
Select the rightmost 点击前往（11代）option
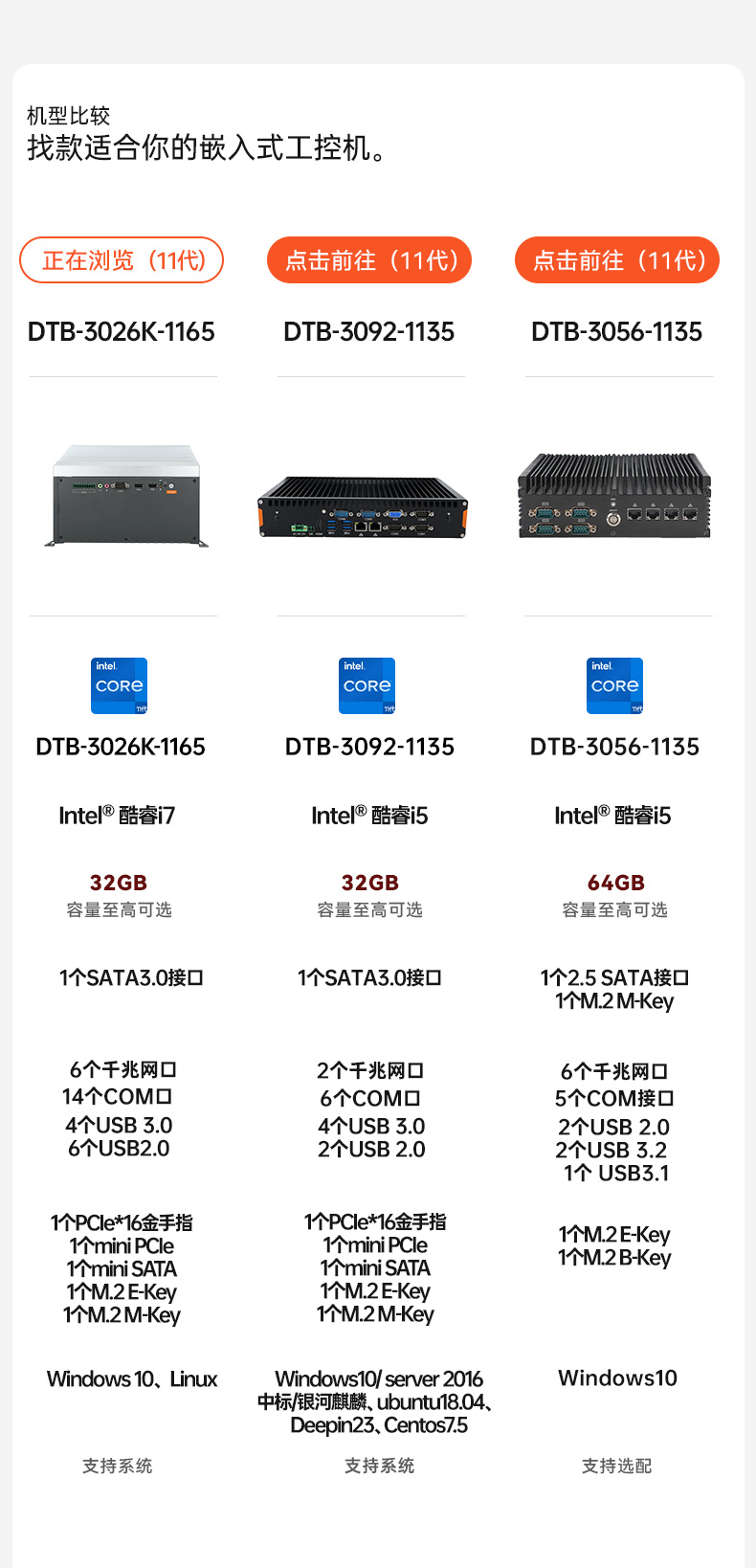616,259
